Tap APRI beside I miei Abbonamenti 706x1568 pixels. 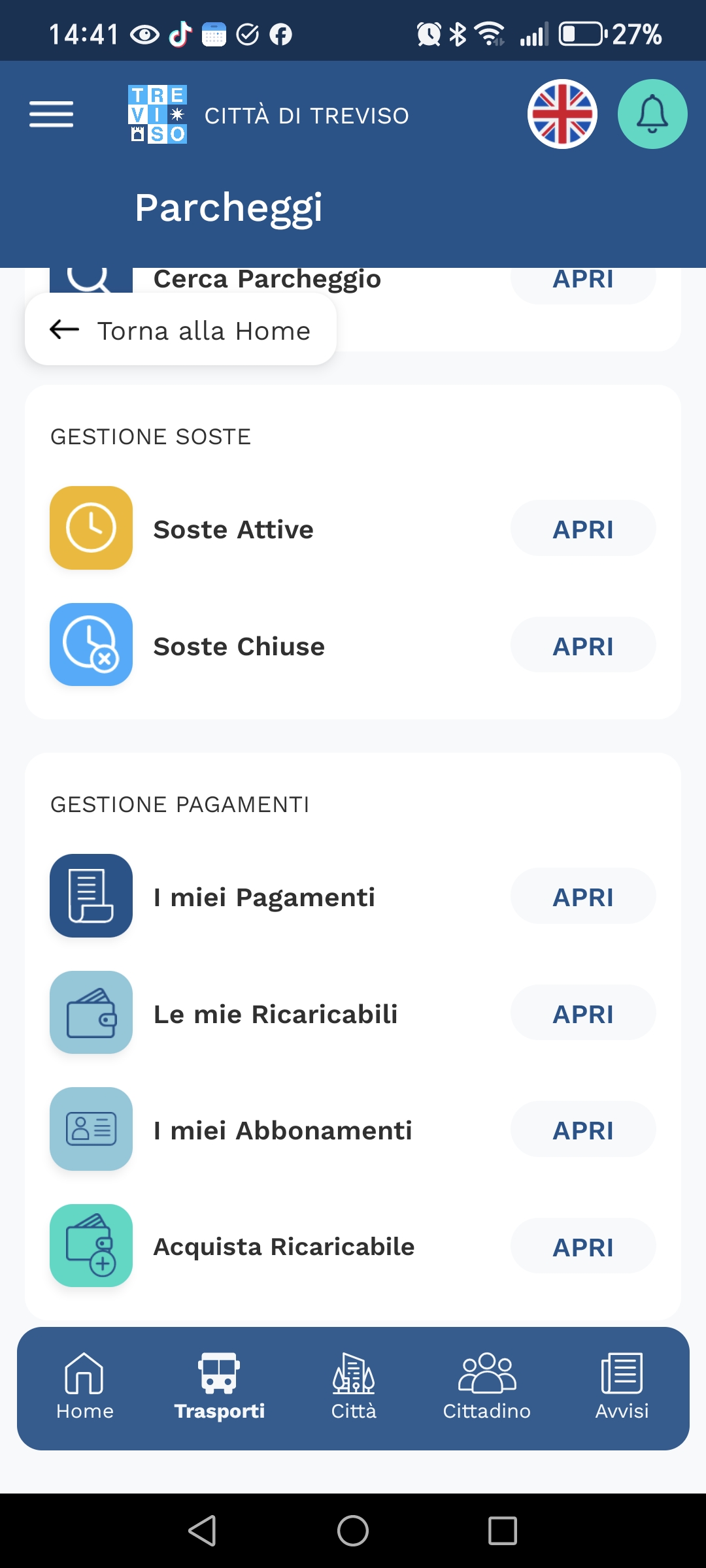click(583, 1130)
